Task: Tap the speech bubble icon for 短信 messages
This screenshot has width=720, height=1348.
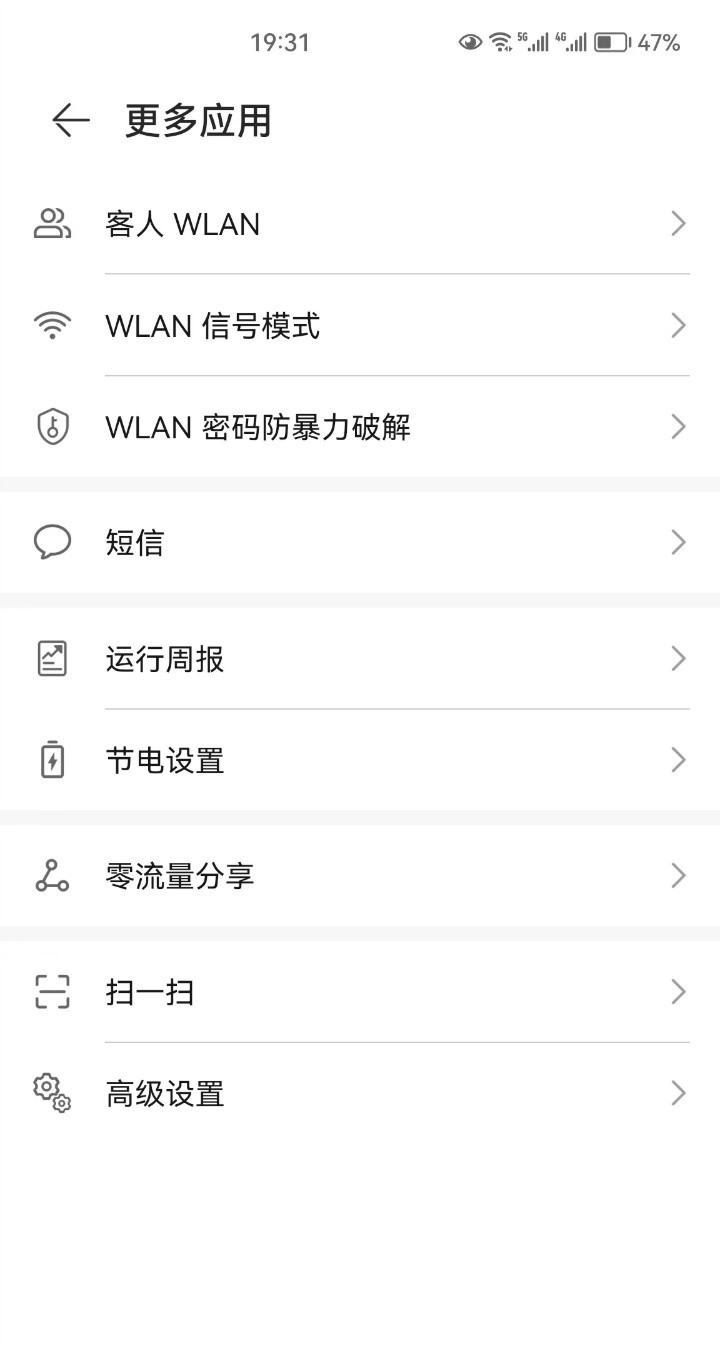Action: pyautogui.click(x=51, y=542)
